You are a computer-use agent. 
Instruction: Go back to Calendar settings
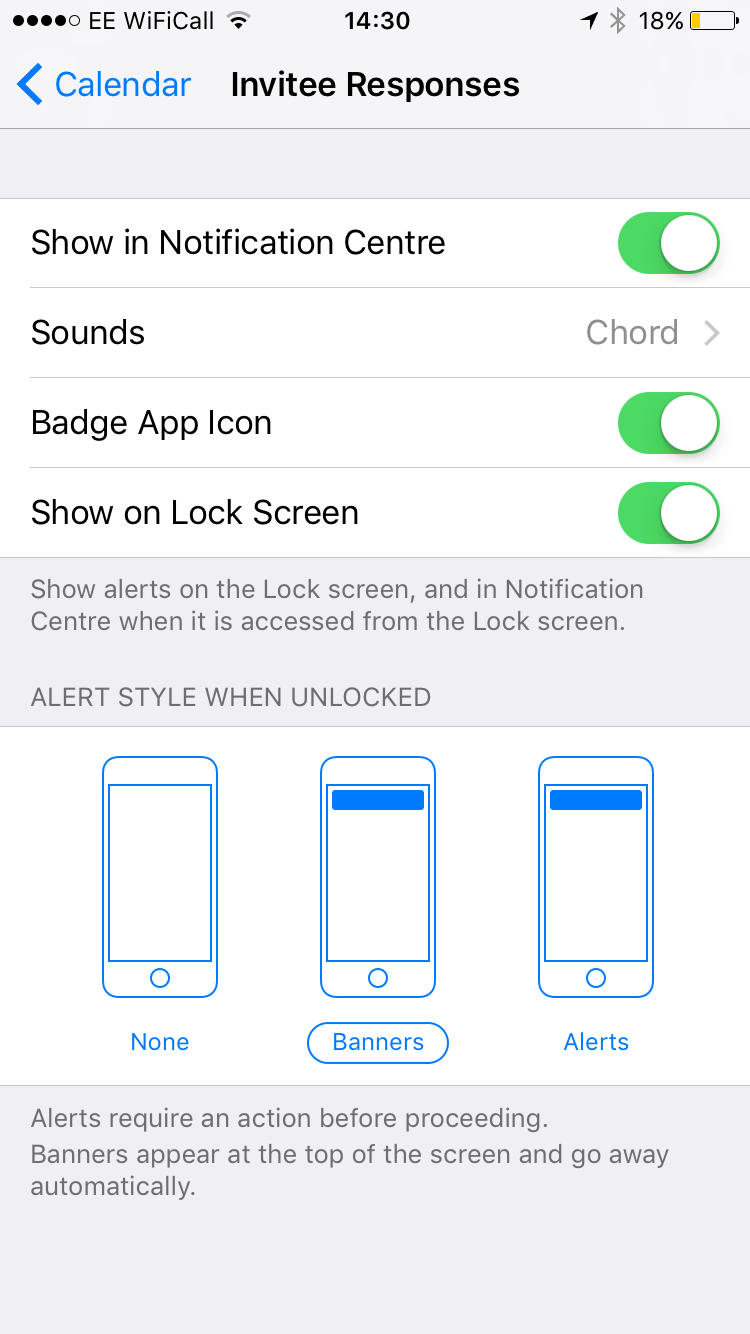pyautogui.click(x=104, y=85)
